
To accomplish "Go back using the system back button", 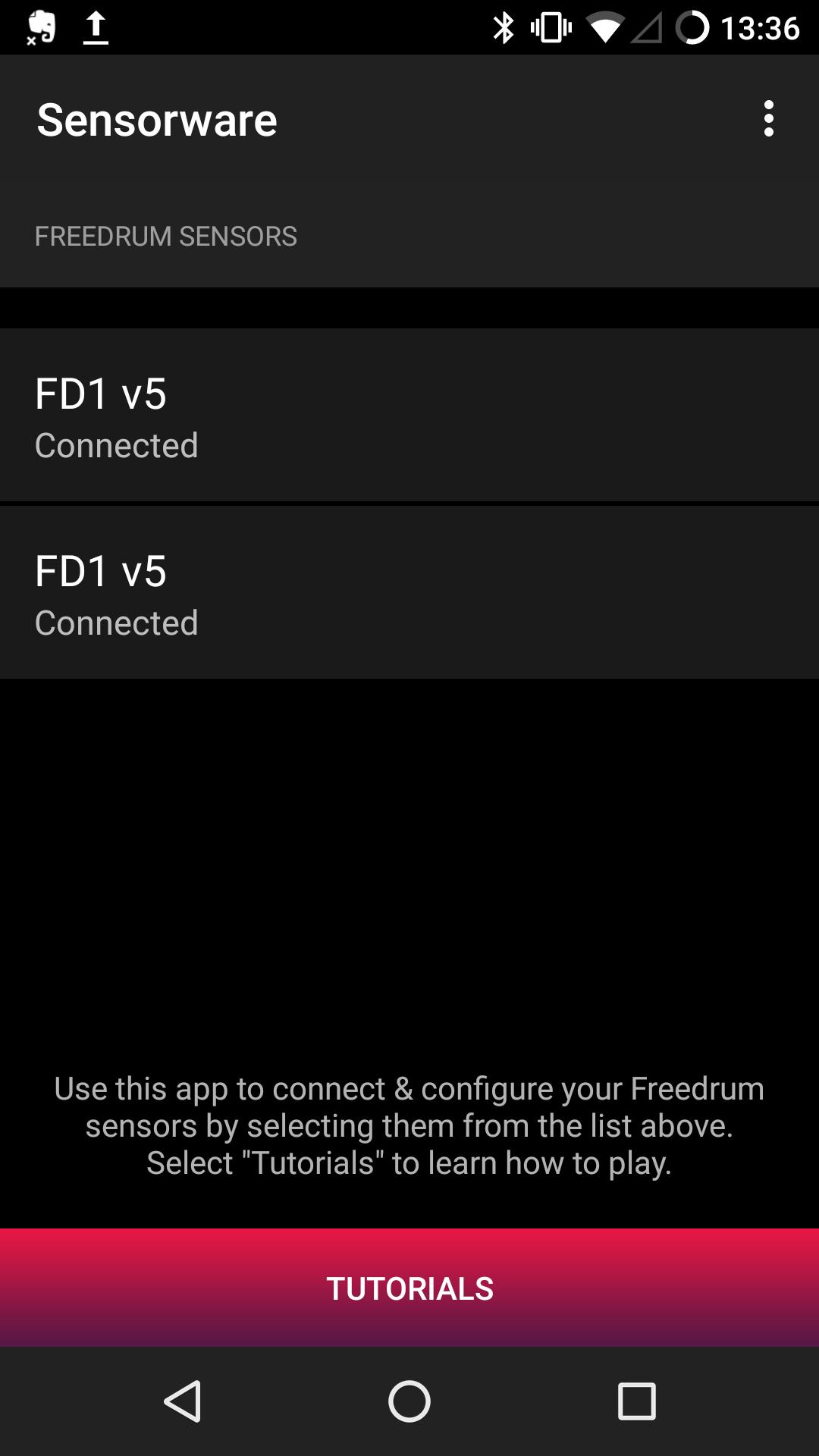I will (183, 1401).
